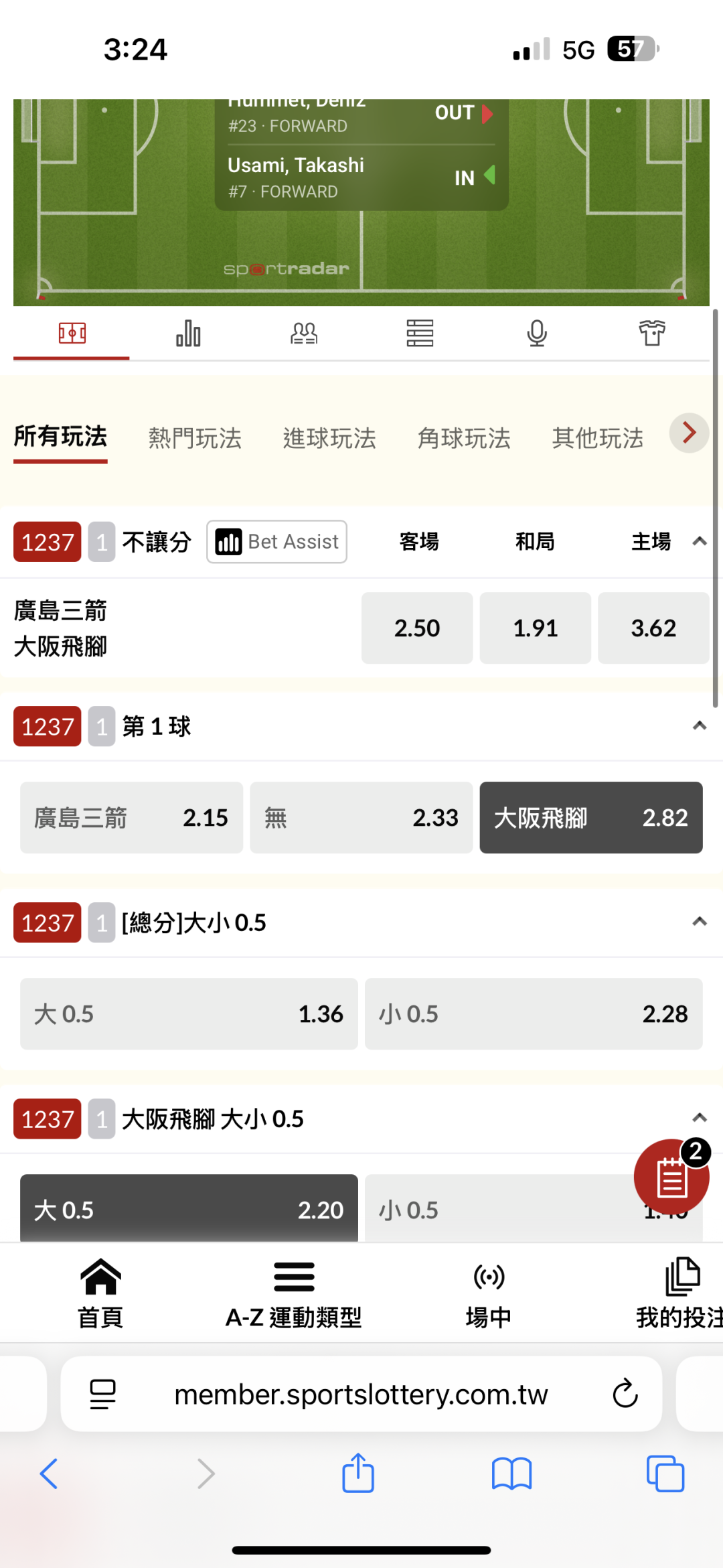
Task: Bet 大 0.5 total at 1.36
Action: click(189, 1014)
